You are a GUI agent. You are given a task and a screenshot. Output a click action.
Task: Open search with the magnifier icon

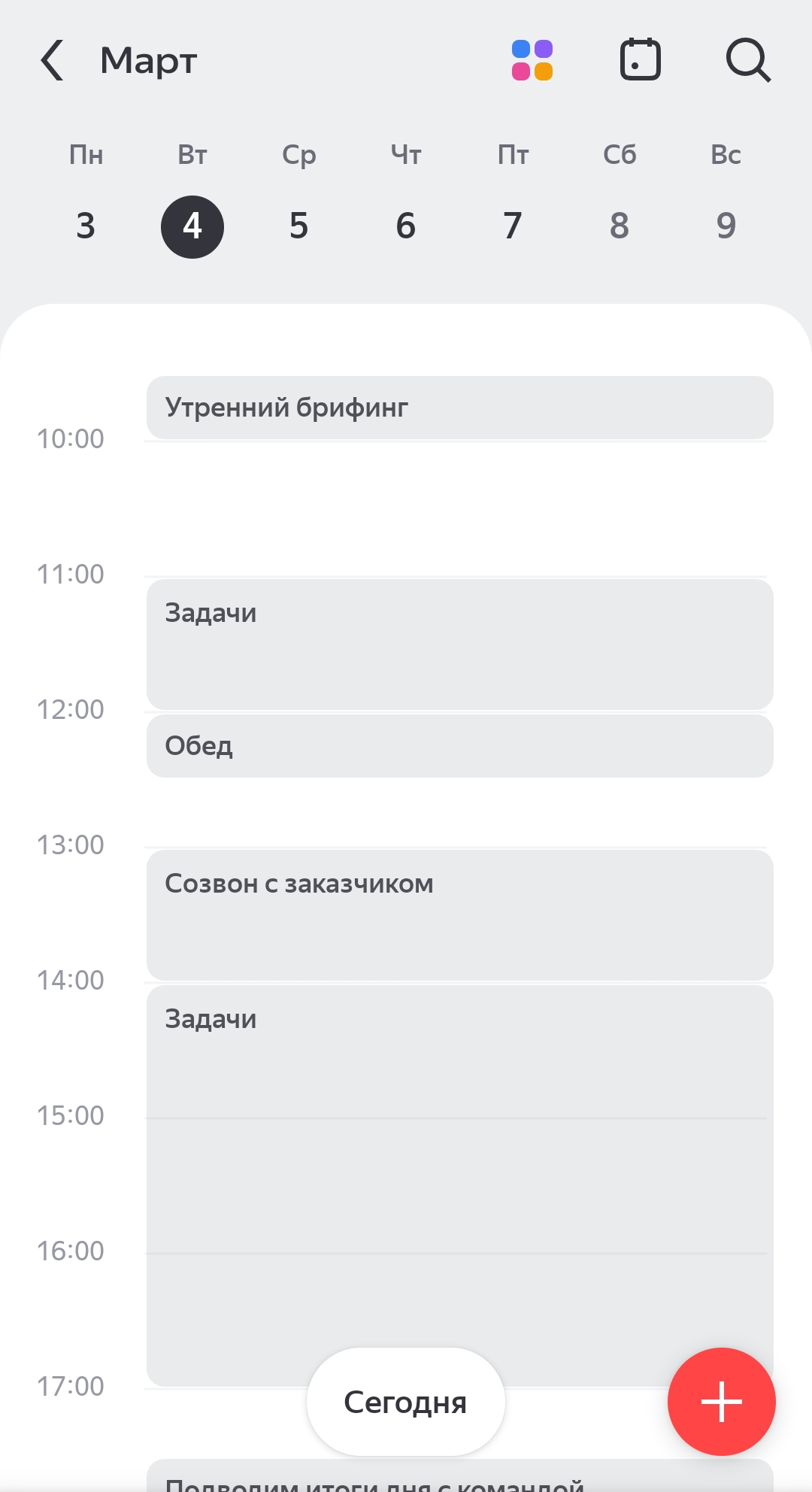pyautogui.click(x=748, y=60)
